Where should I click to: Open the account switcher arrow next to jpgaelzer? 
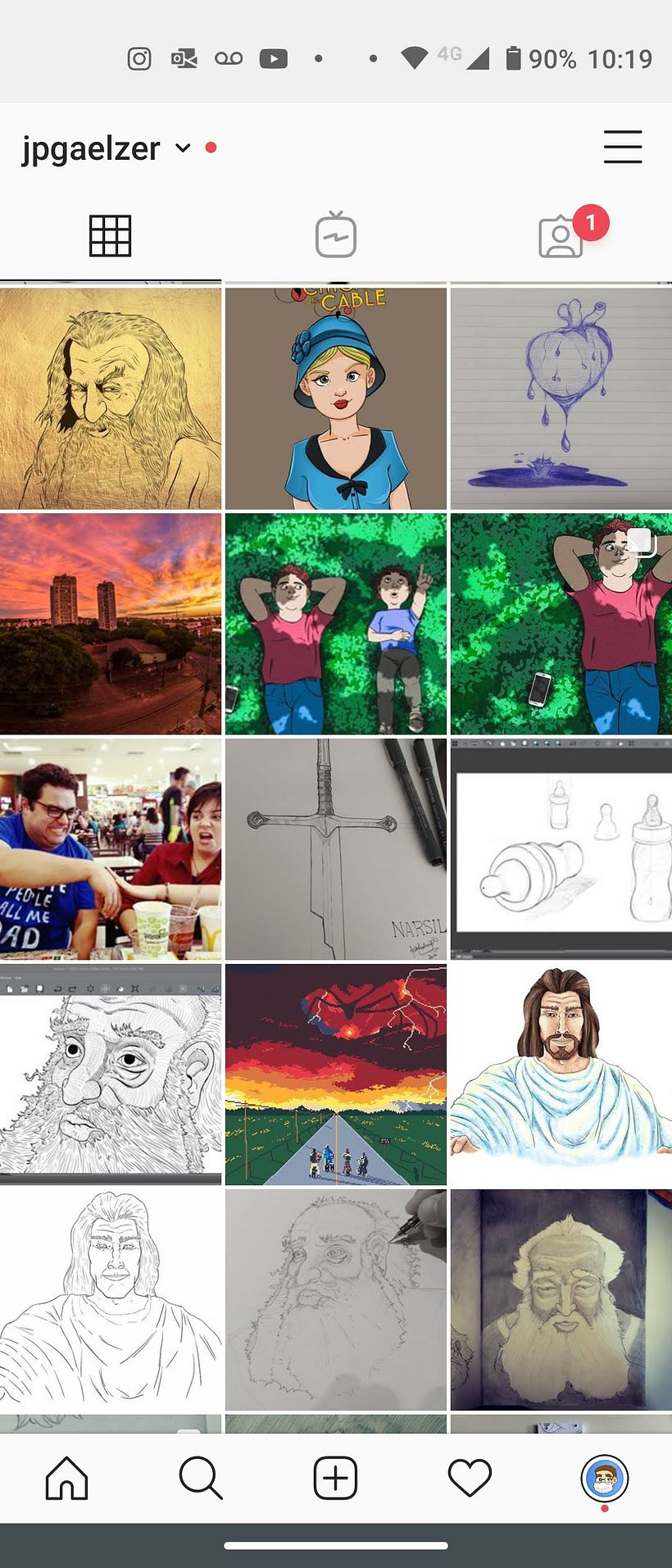(x=182, y=149)
